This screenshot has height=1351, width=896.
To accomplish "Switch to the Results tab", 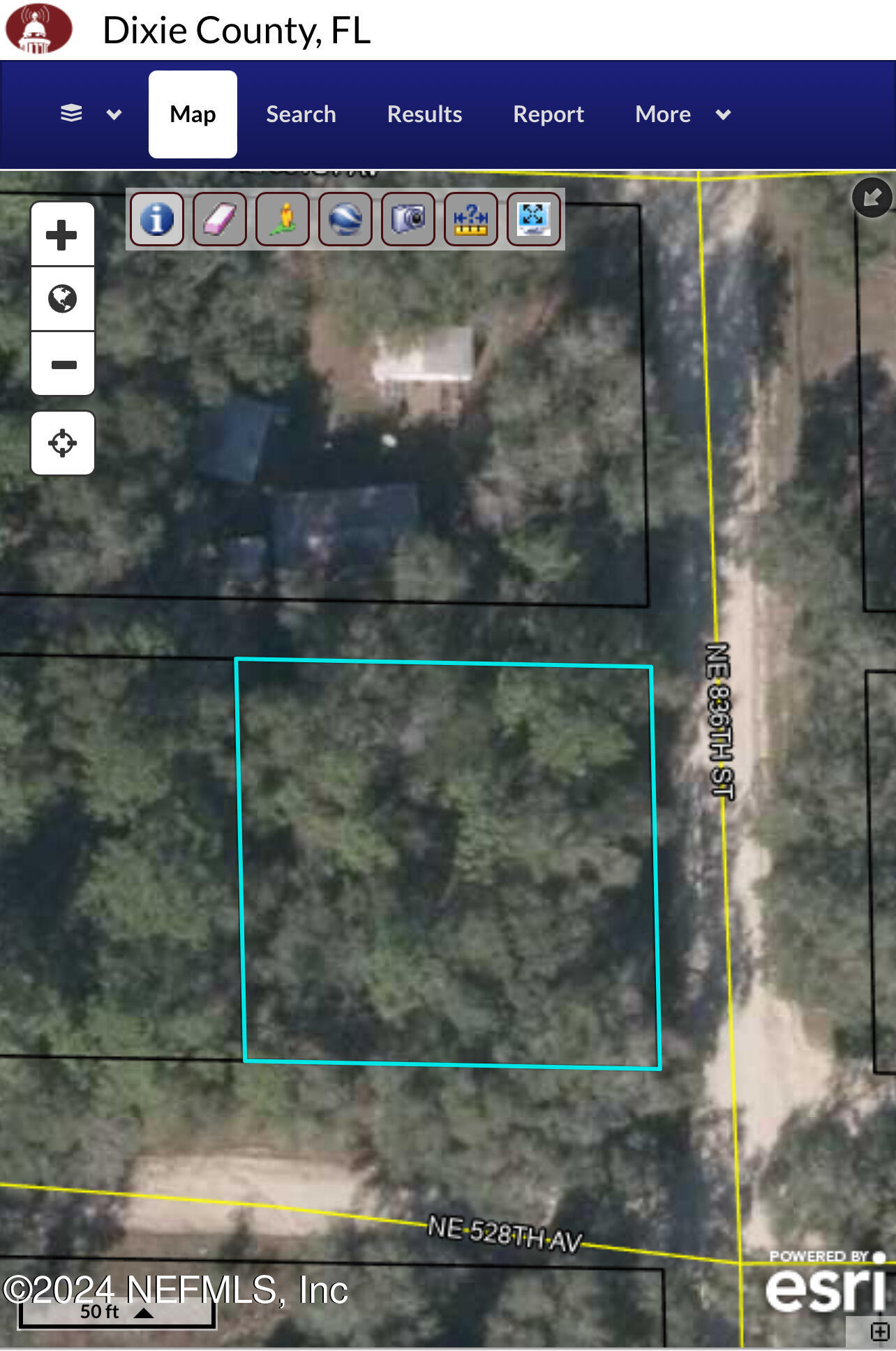I will point(424,114).
